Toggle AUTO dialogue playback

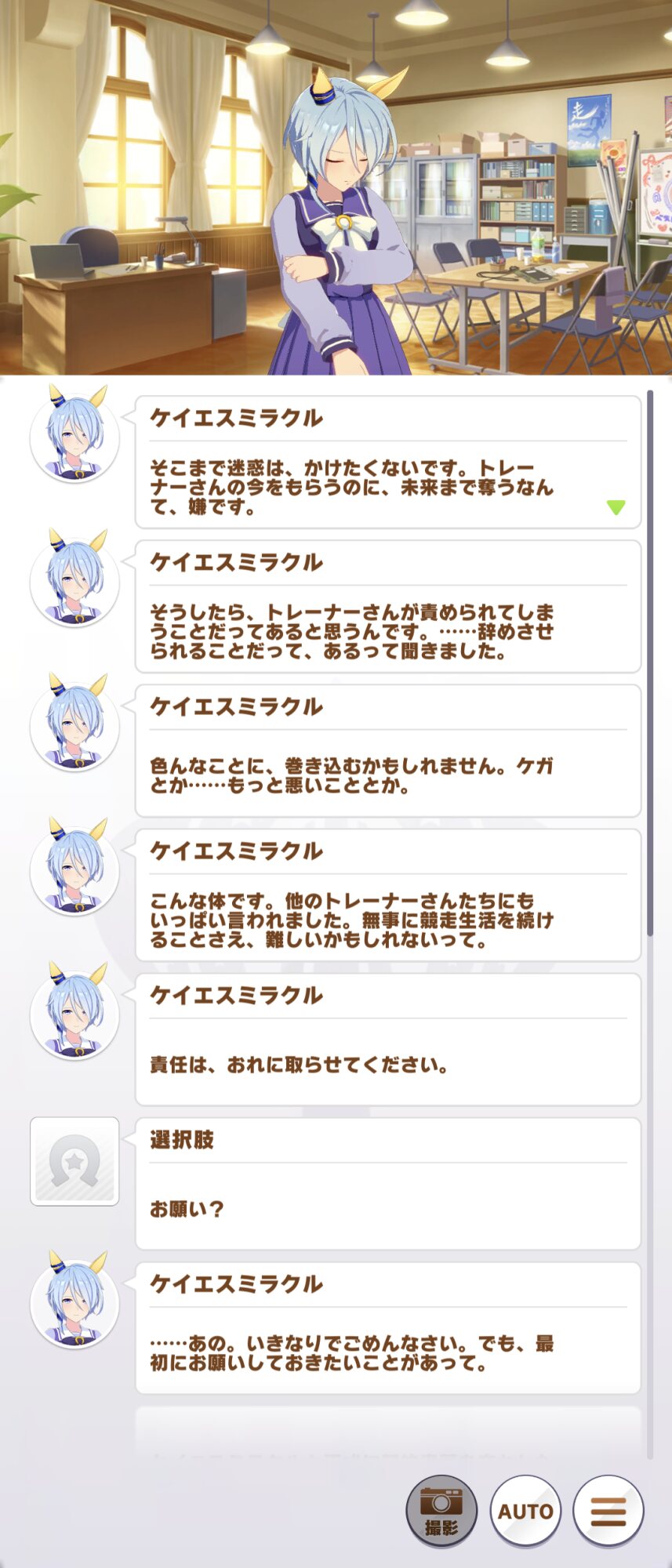coord(525,1510)
